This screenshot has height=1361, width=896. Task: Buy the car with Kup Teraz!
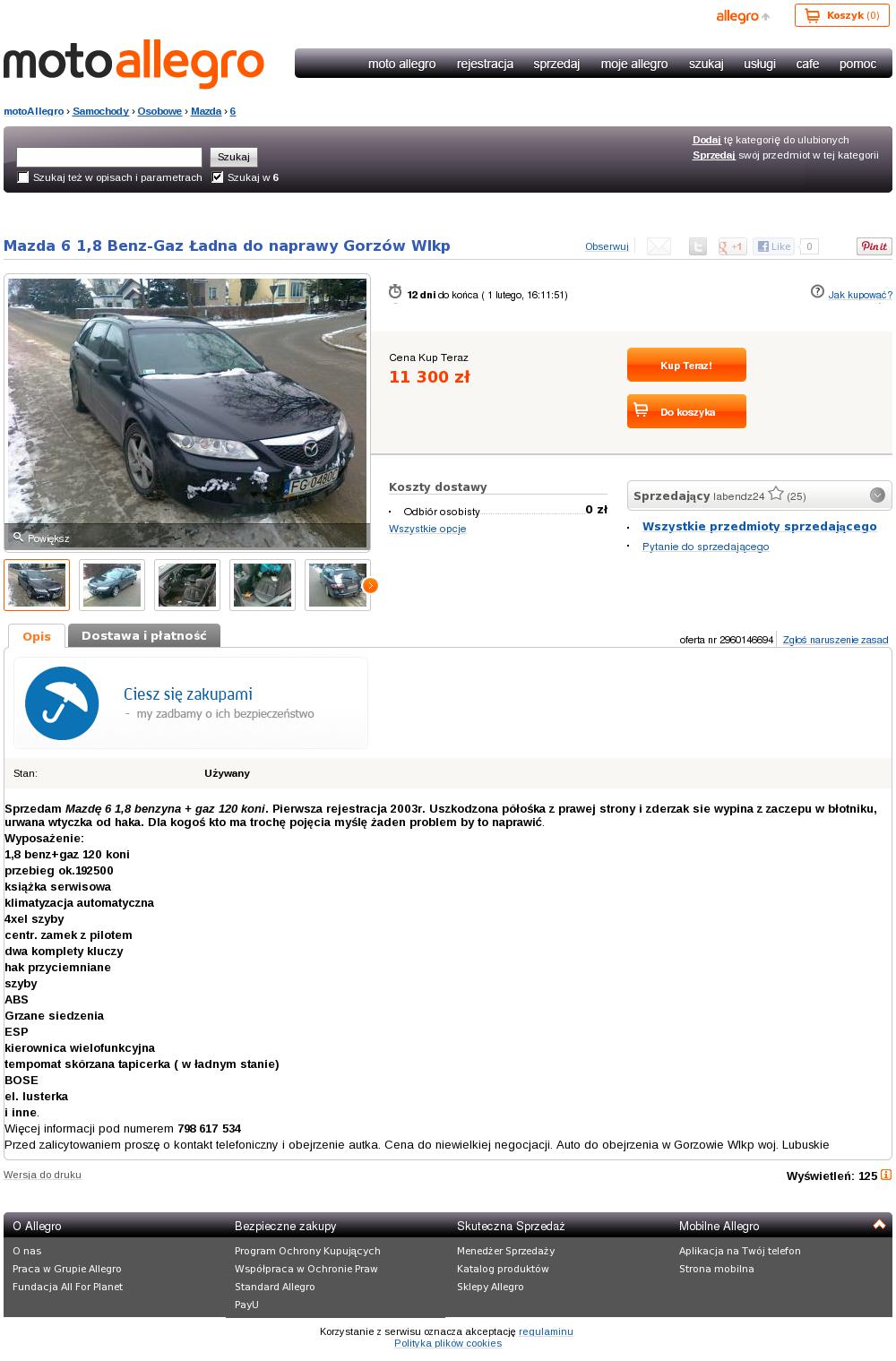(x=686, y=366)
